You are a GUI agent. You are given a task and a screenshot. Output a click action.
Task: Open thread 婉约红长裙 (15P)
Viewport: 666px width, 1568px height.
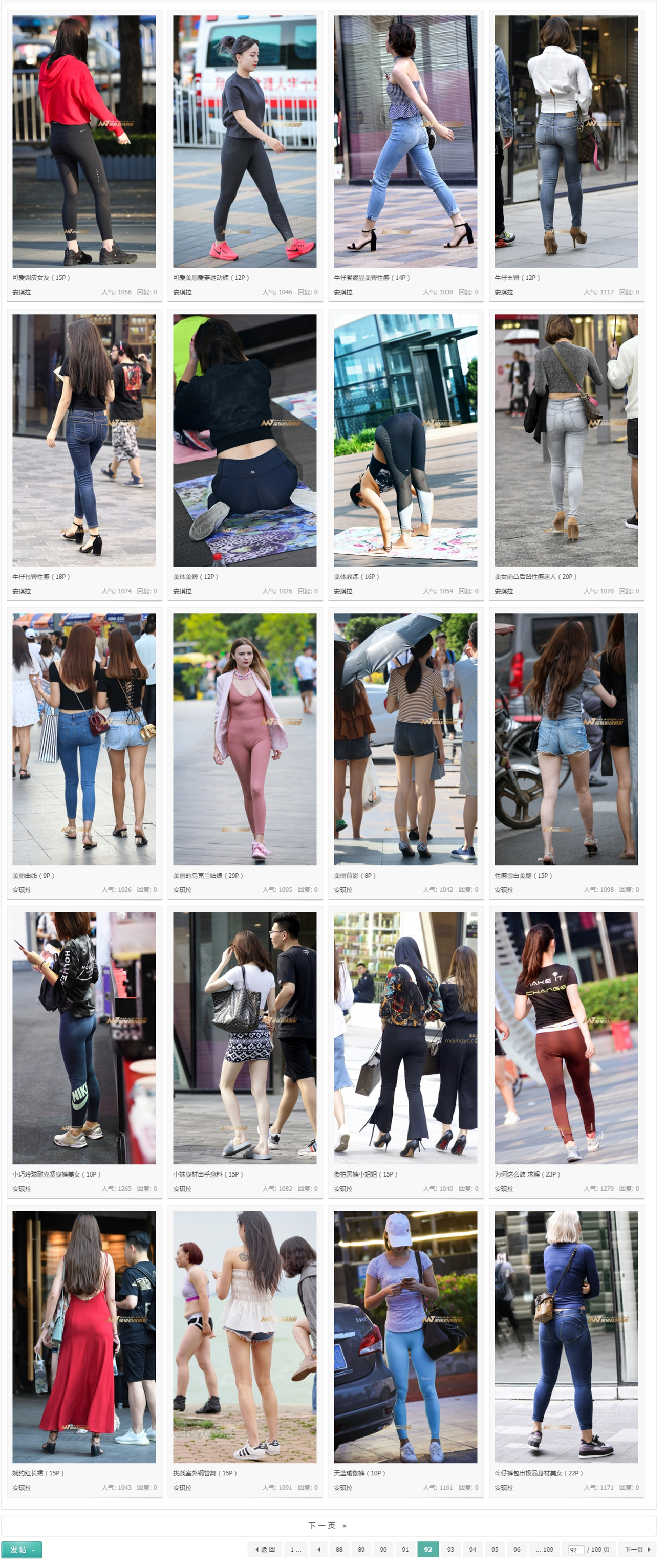pyautogui.click(x=38, y=1473)
